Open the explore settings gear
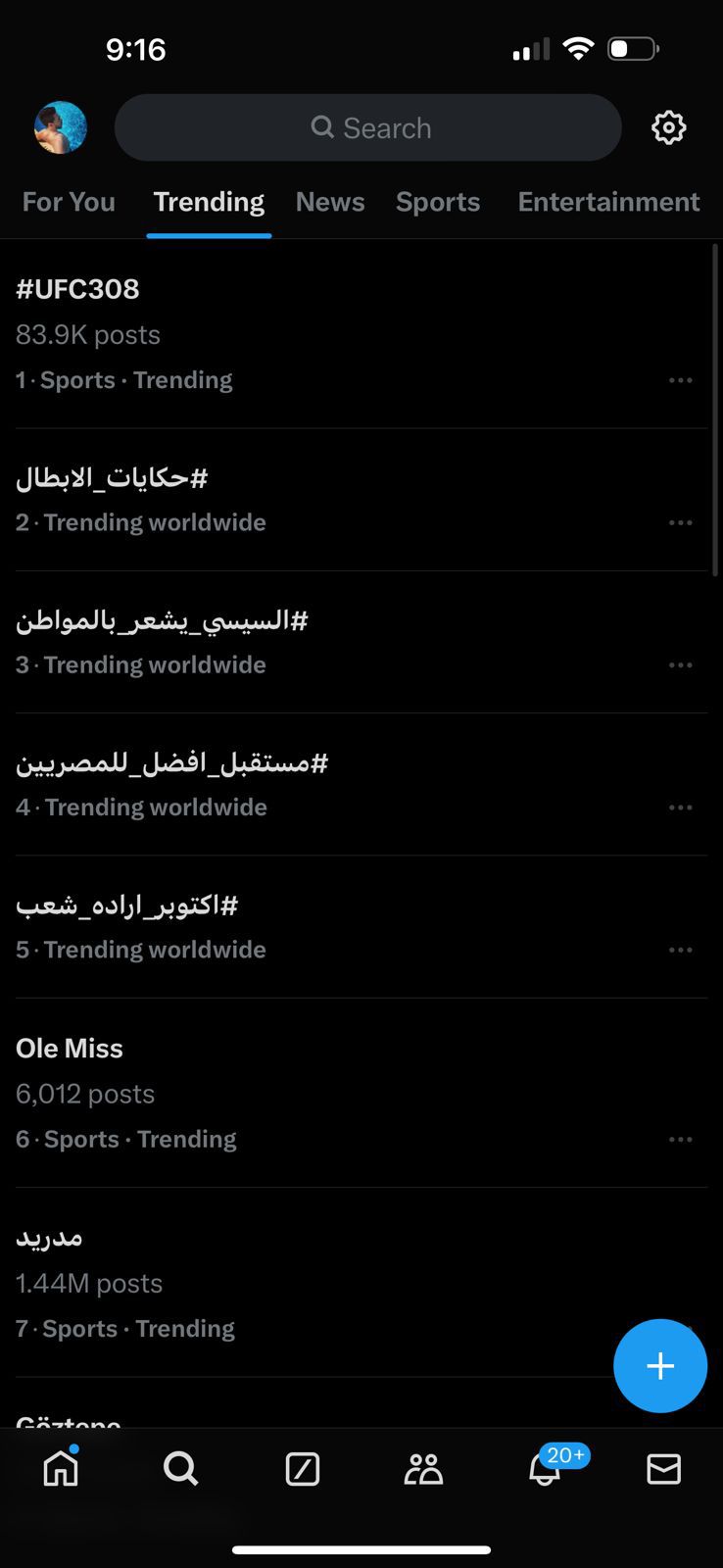 click(668, 127)
